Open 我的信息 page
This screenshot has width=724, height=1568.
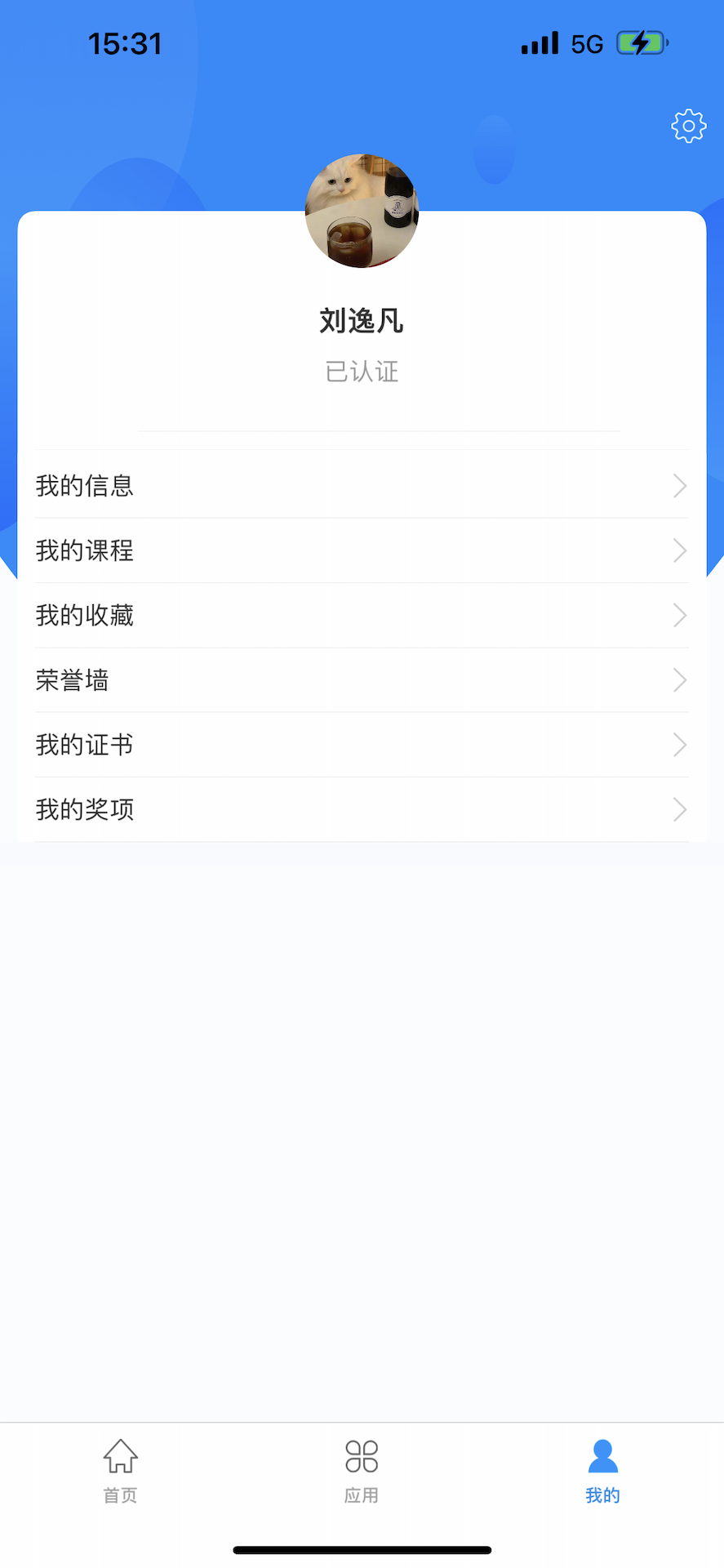(85, 485)
